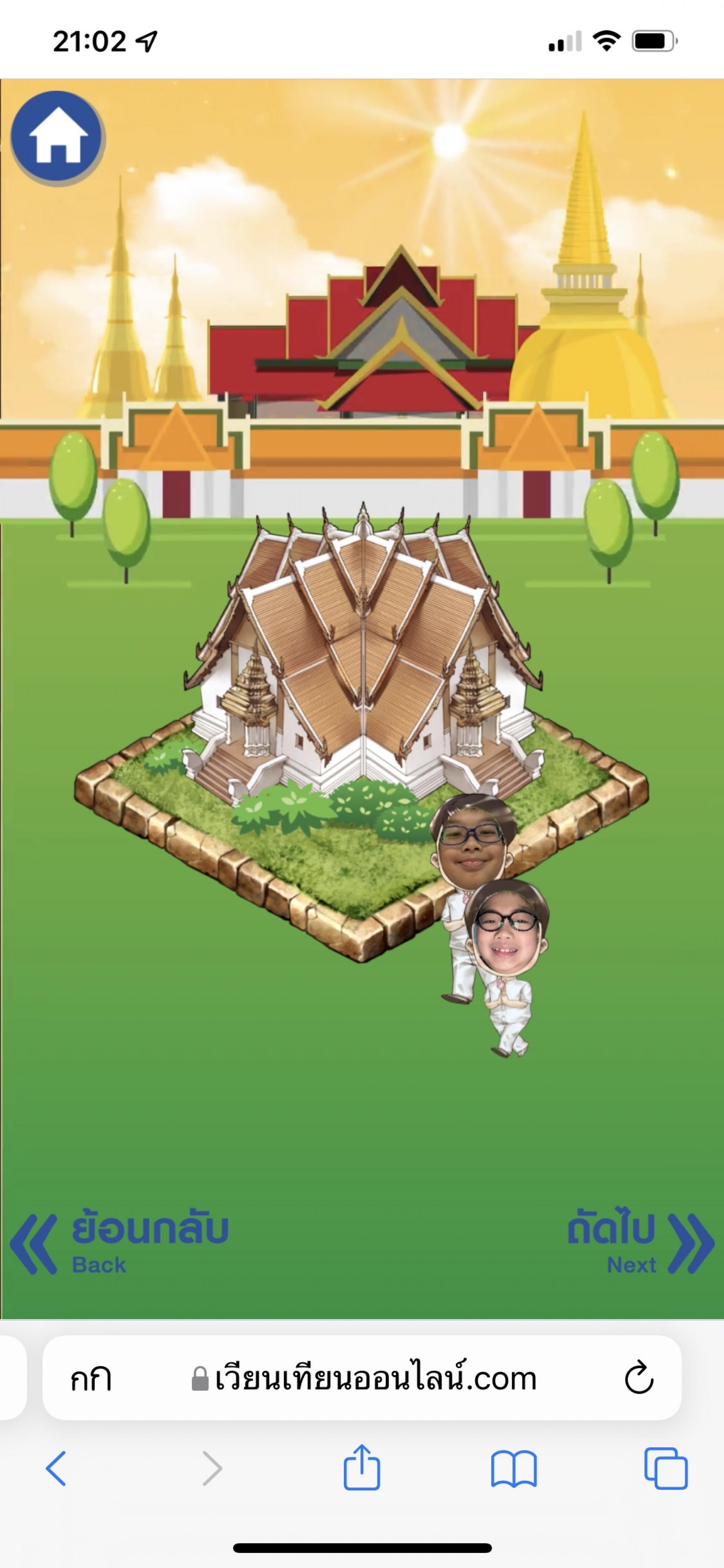
Task: Open Safari bookmarks
Action: coord(514,1468)
